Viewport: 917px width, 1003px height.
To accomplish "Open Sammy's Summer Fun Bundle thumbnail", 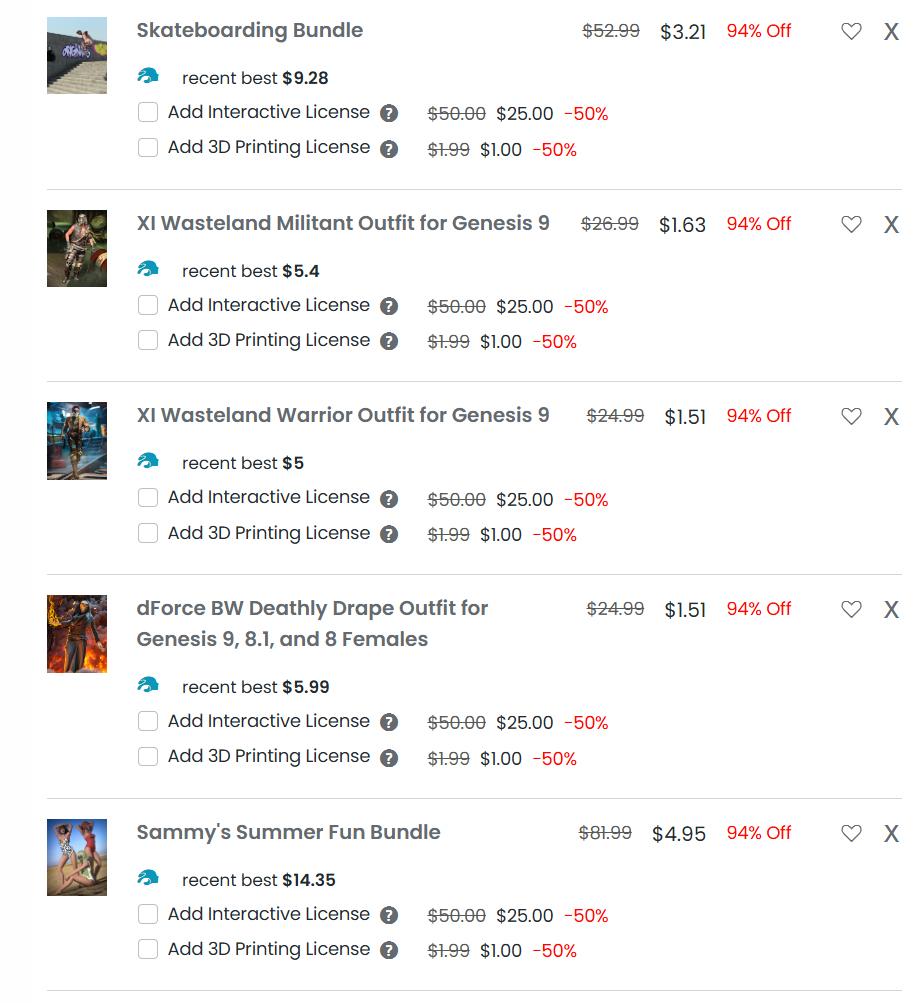I will click(77, 857).
